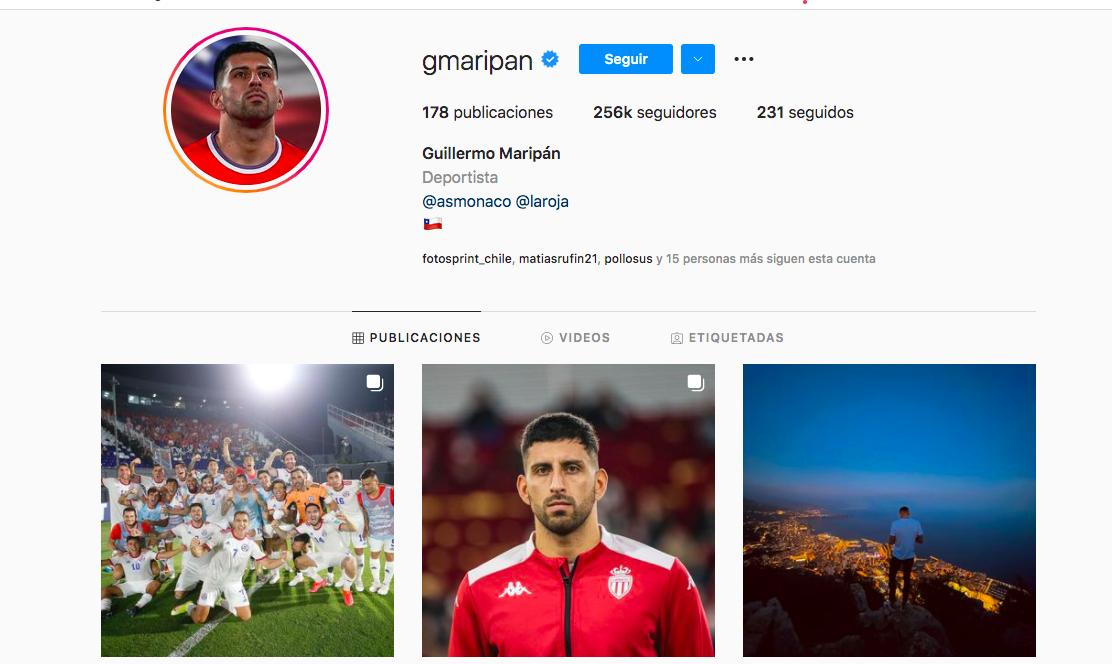The height and width of the screenshot is (664, 1112).
Task: Switch to the Videos tab
Action: click(x=575, y=338)
